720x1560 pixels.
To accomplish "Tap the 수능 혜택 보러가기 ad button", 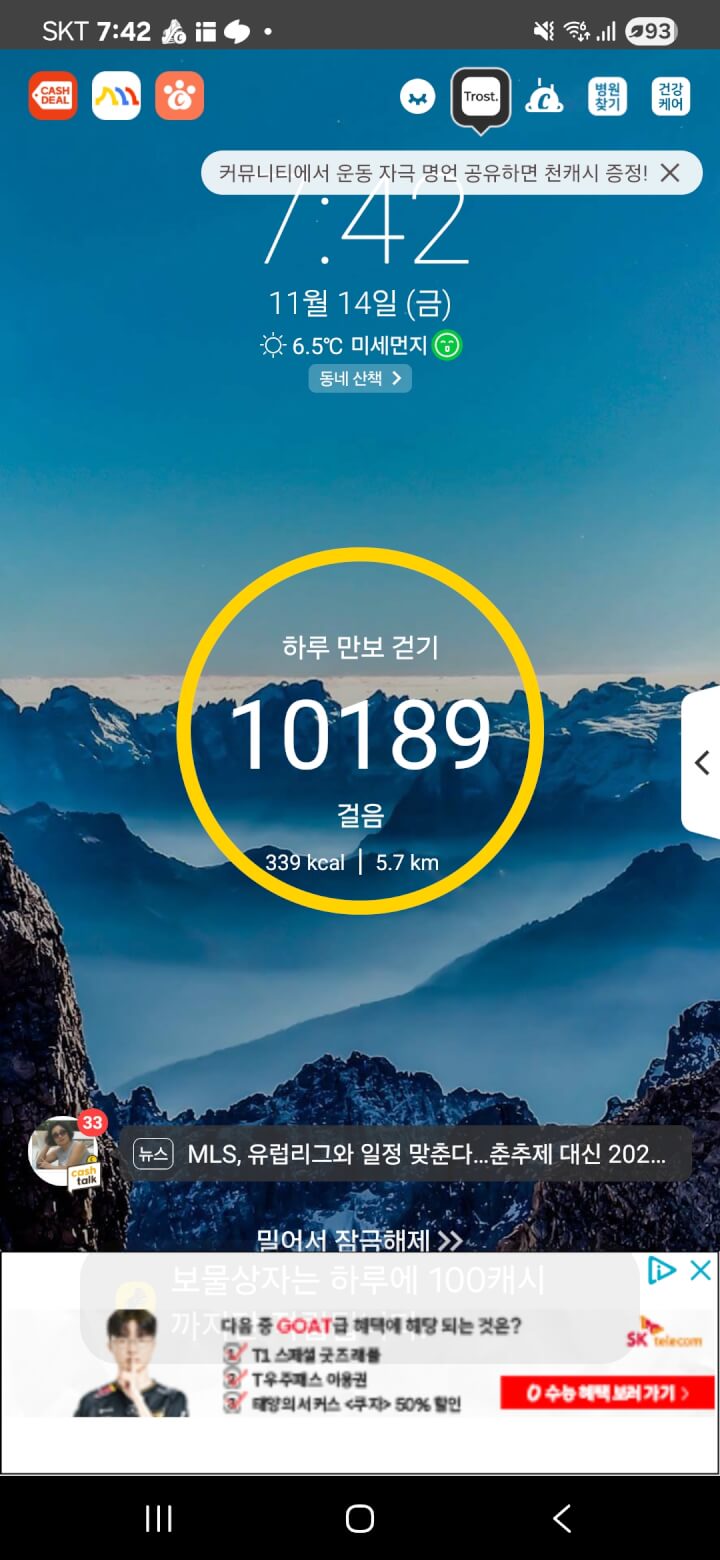I will coord(607,1392).
